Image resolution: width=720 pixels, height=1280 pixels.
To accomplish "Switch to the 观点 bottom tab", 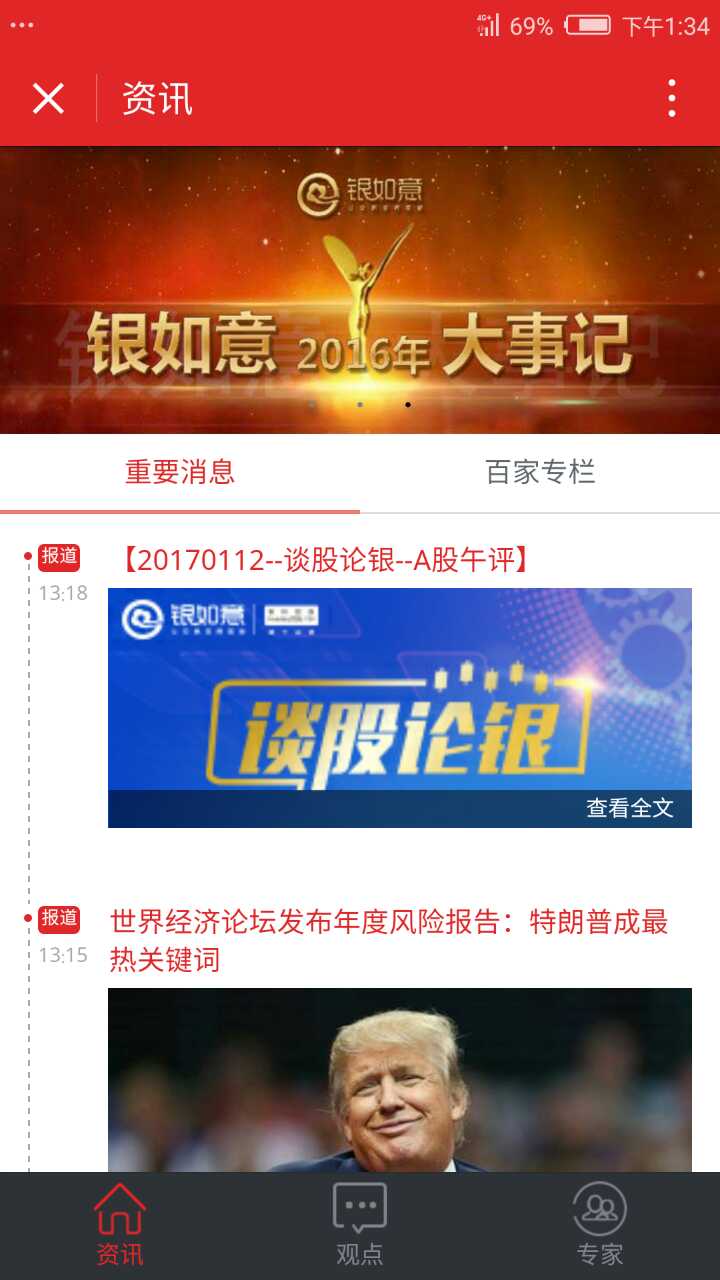I will [360, 1226].
